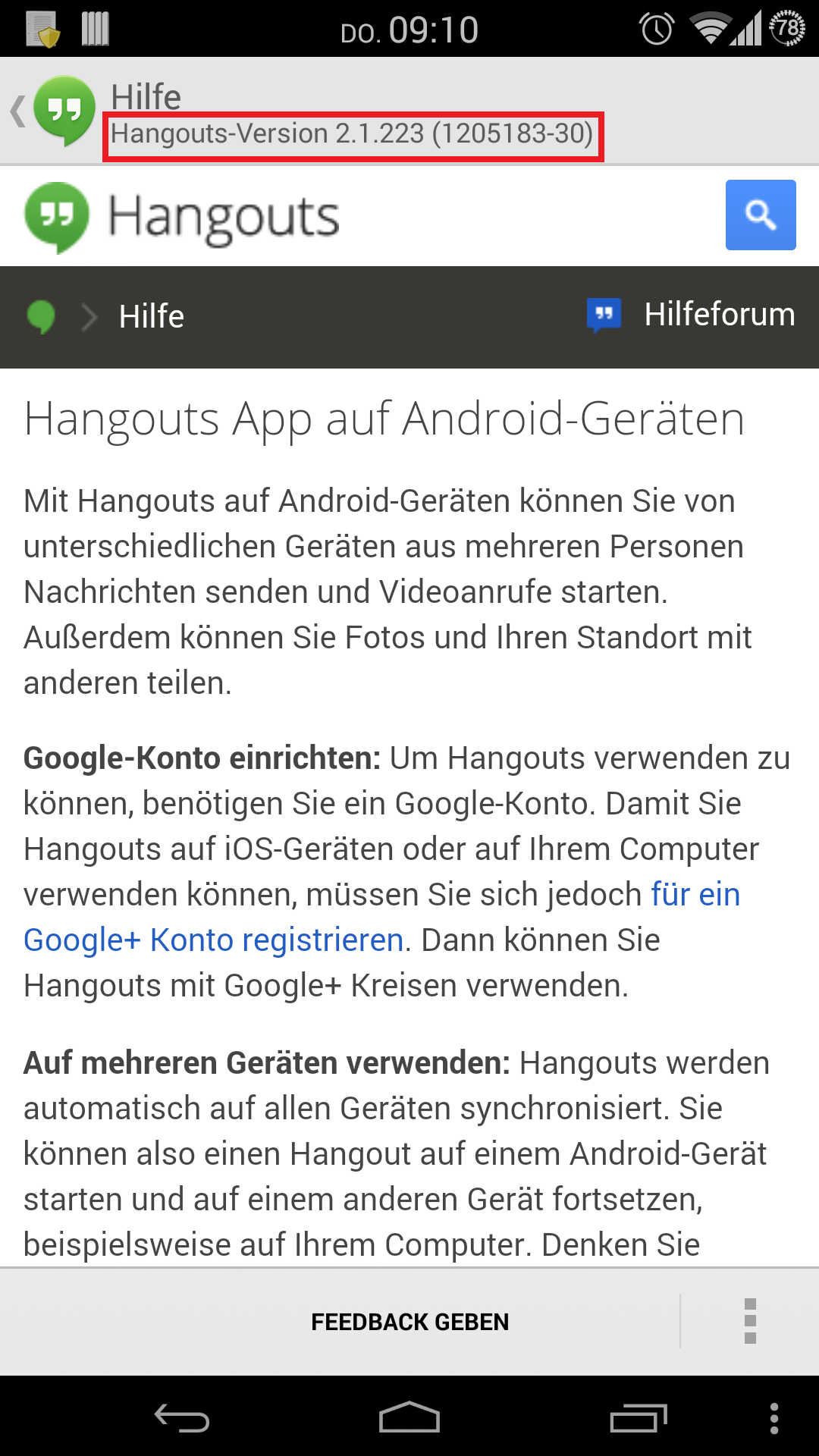This screenshot has height=1456, width=819.
Task: Open the für ein Google+ Konto registrieren link
Action: point(215,940)
